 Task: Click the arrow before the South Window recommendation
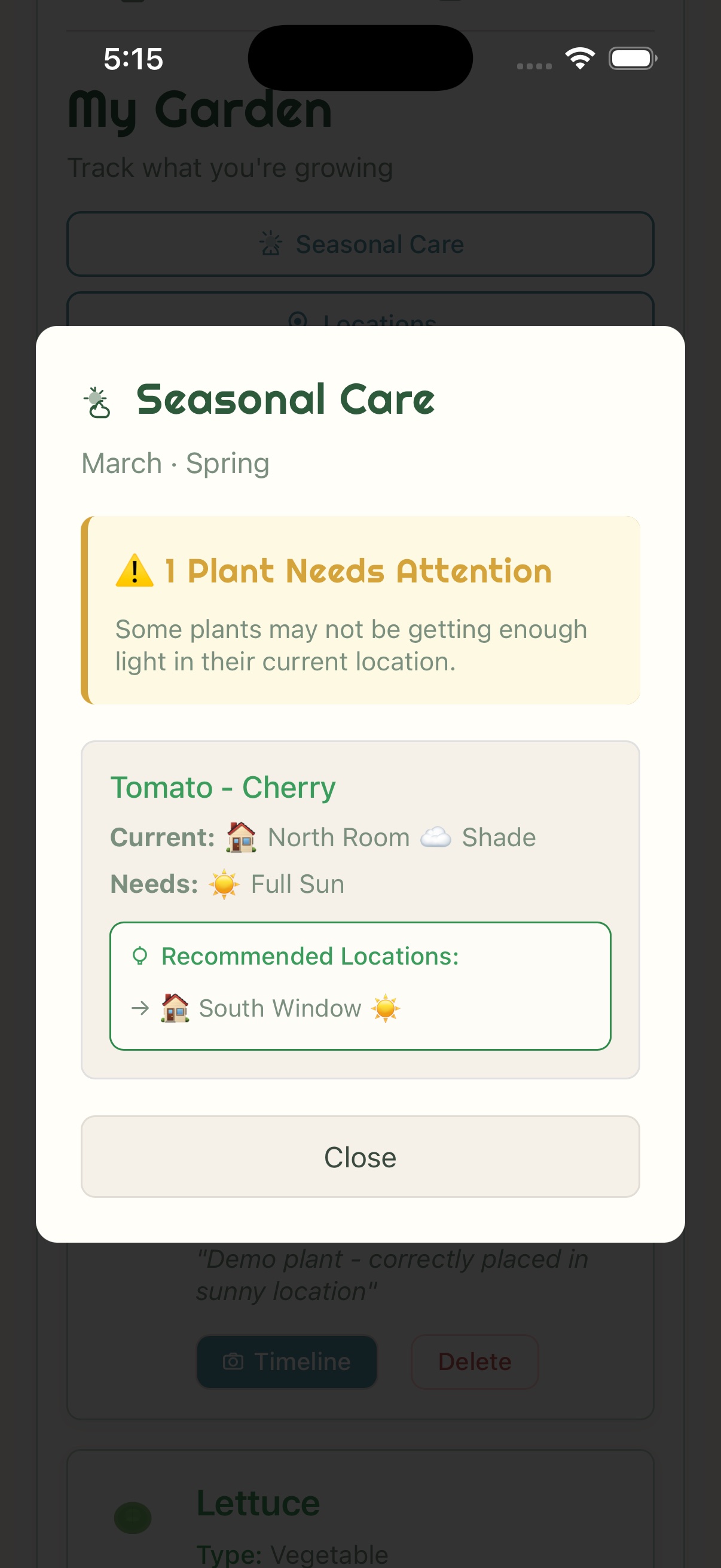pyautogui.click(x=140, y=1008)
